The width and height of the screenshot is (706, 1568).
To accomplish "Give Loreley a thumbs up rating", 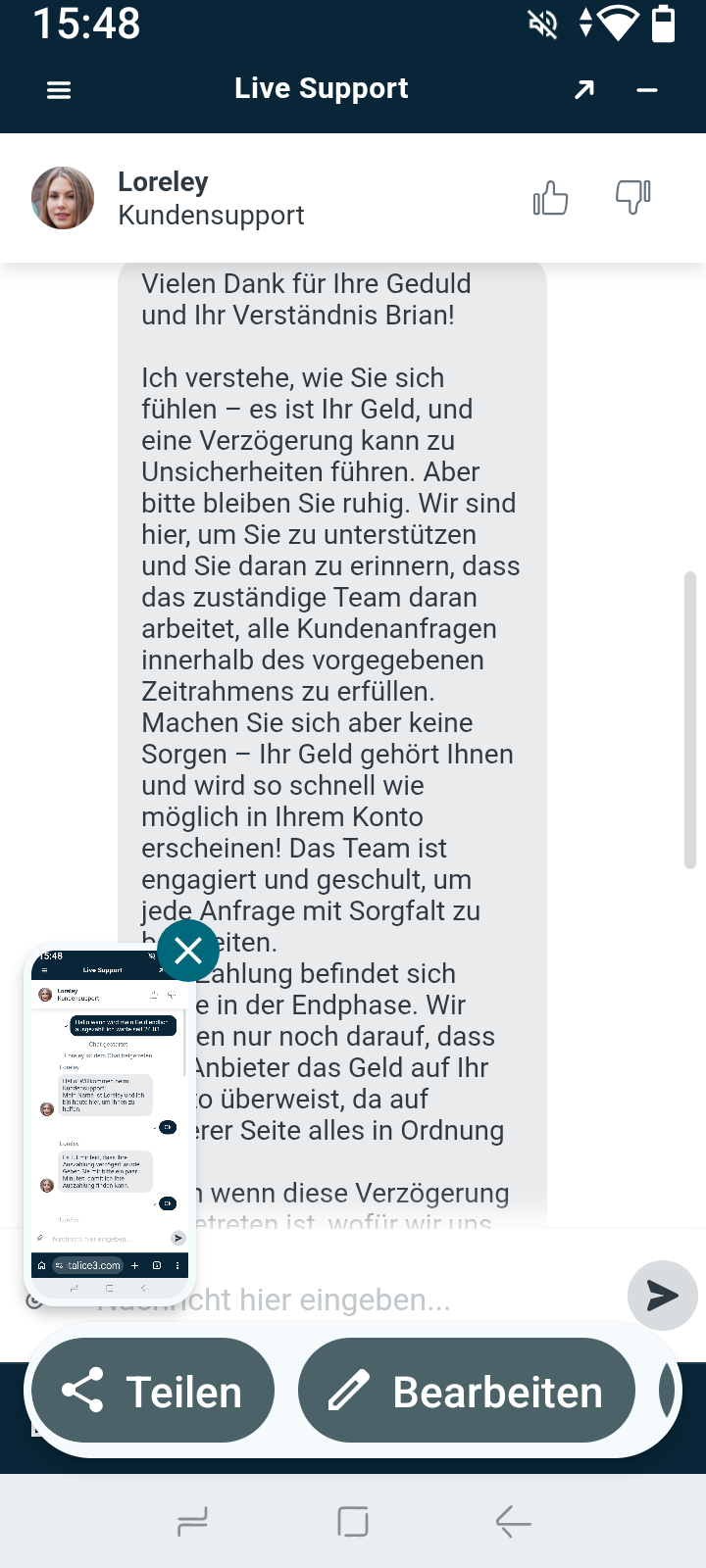I will 551,198.
